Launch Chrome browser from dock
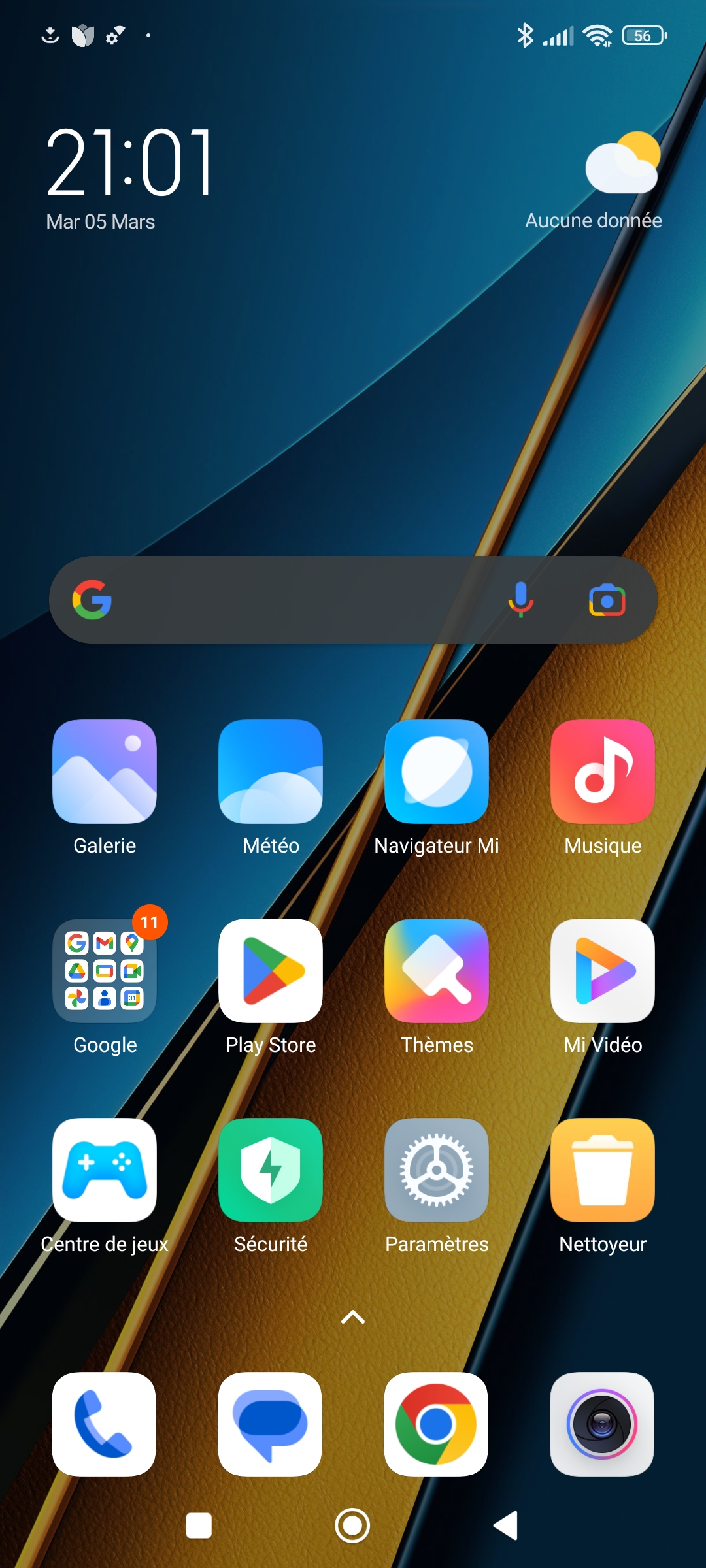 pyautogui.click(x=437, y=1424)
